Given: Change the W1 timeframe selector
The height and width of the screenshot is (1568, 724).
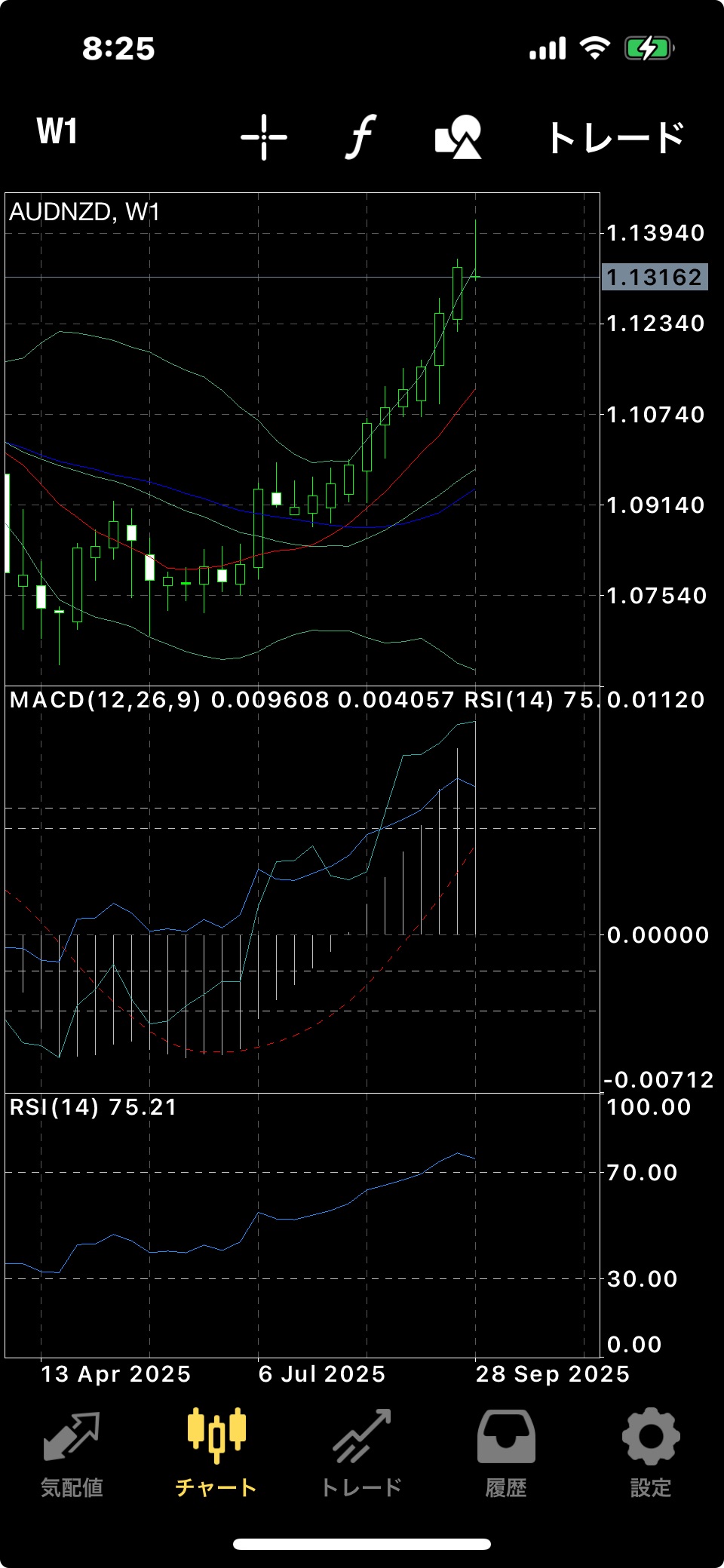Looking at the screenshot, I should [x=57, y=132].
